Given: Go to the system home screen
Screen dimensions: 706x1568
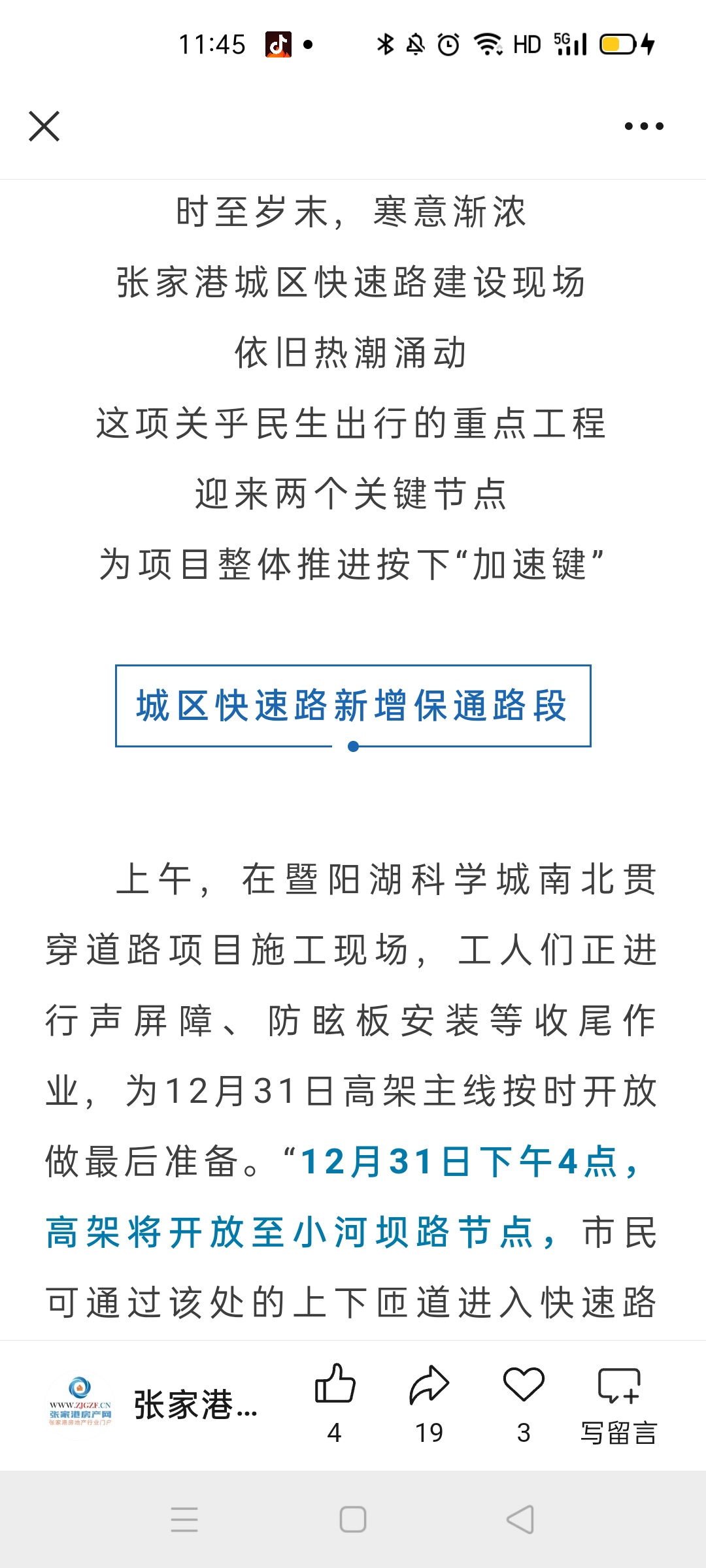Looking at the screenshot, I should (353, 1520).
